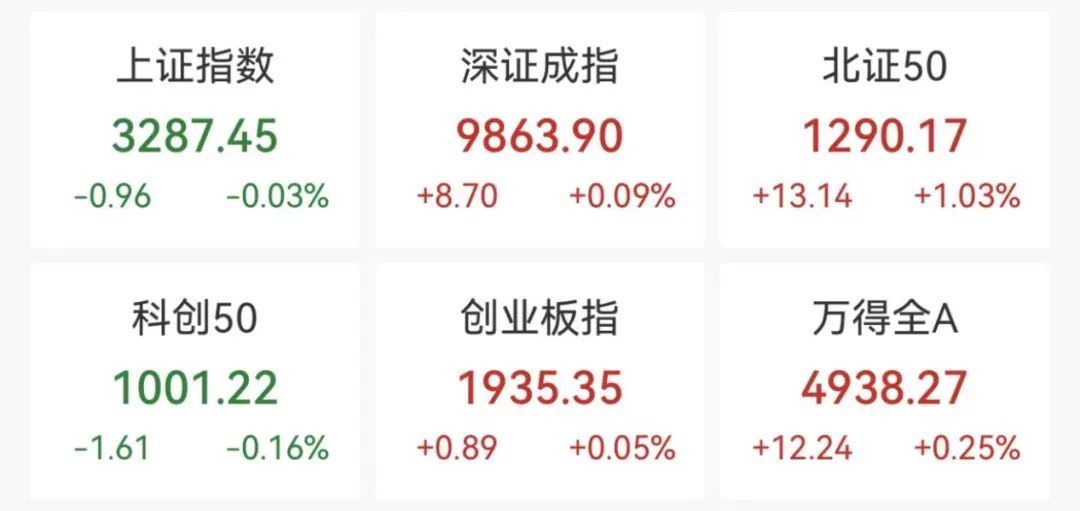The image size is (1080, 511).
Task: Tap the 创业板指 index card
Action: click(x=540, y=383)
